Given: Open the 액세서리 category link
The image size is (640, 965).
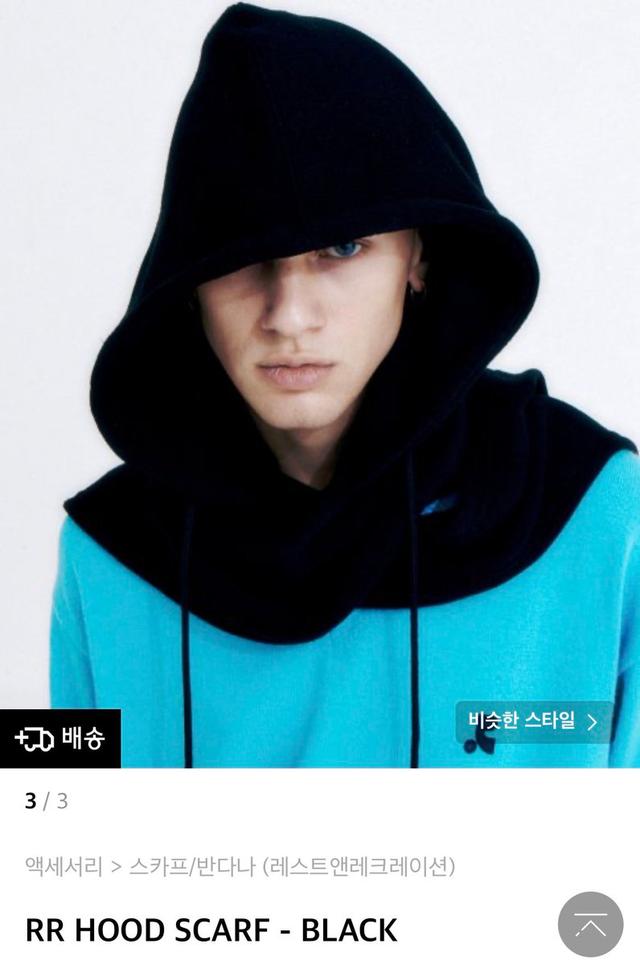Looking at the screenshot, I should 63,865.
